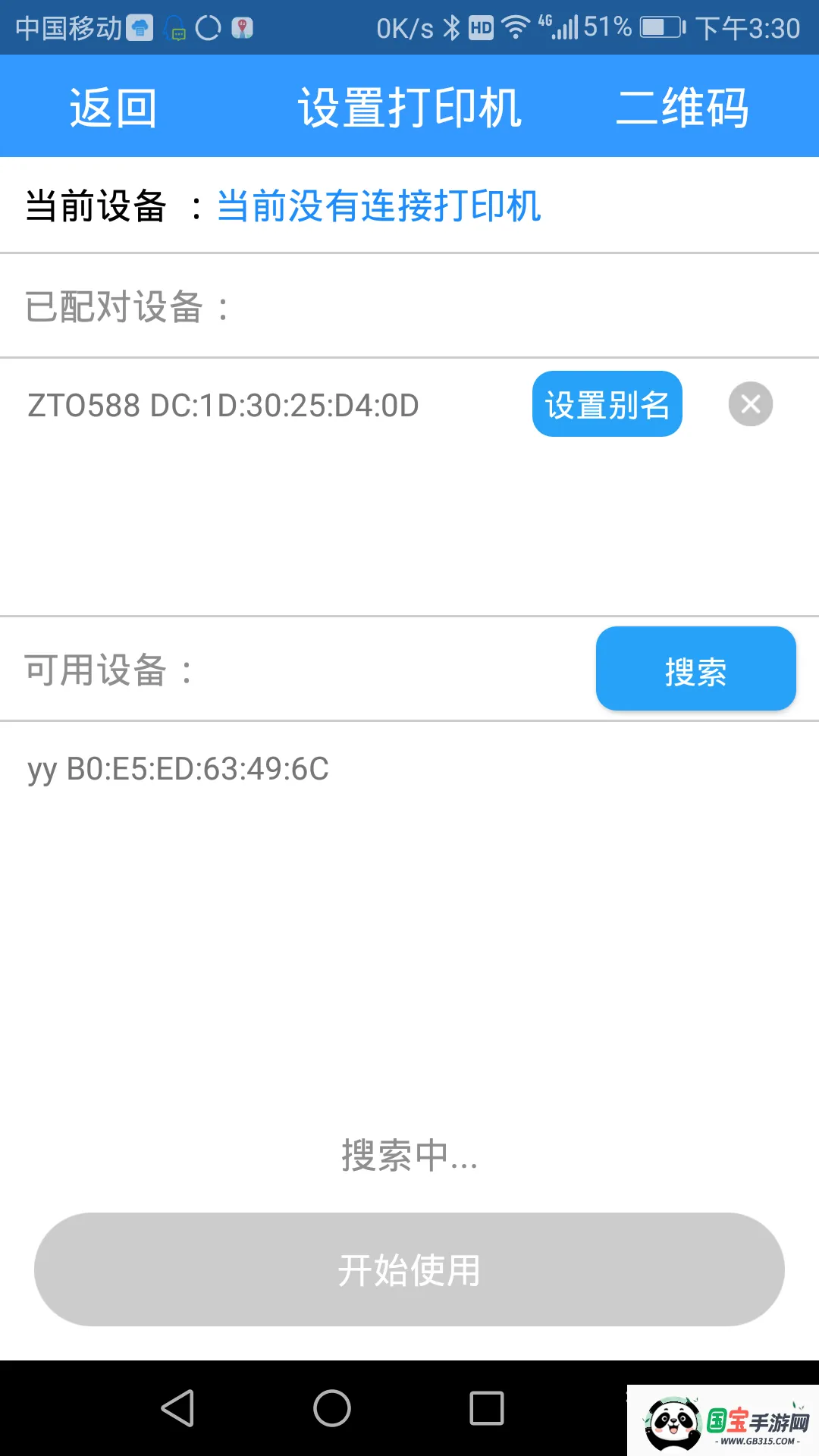Tap the disabled 开始使用 button
The width and height of the screenshot is (819, 1456).
[409, 1270]
